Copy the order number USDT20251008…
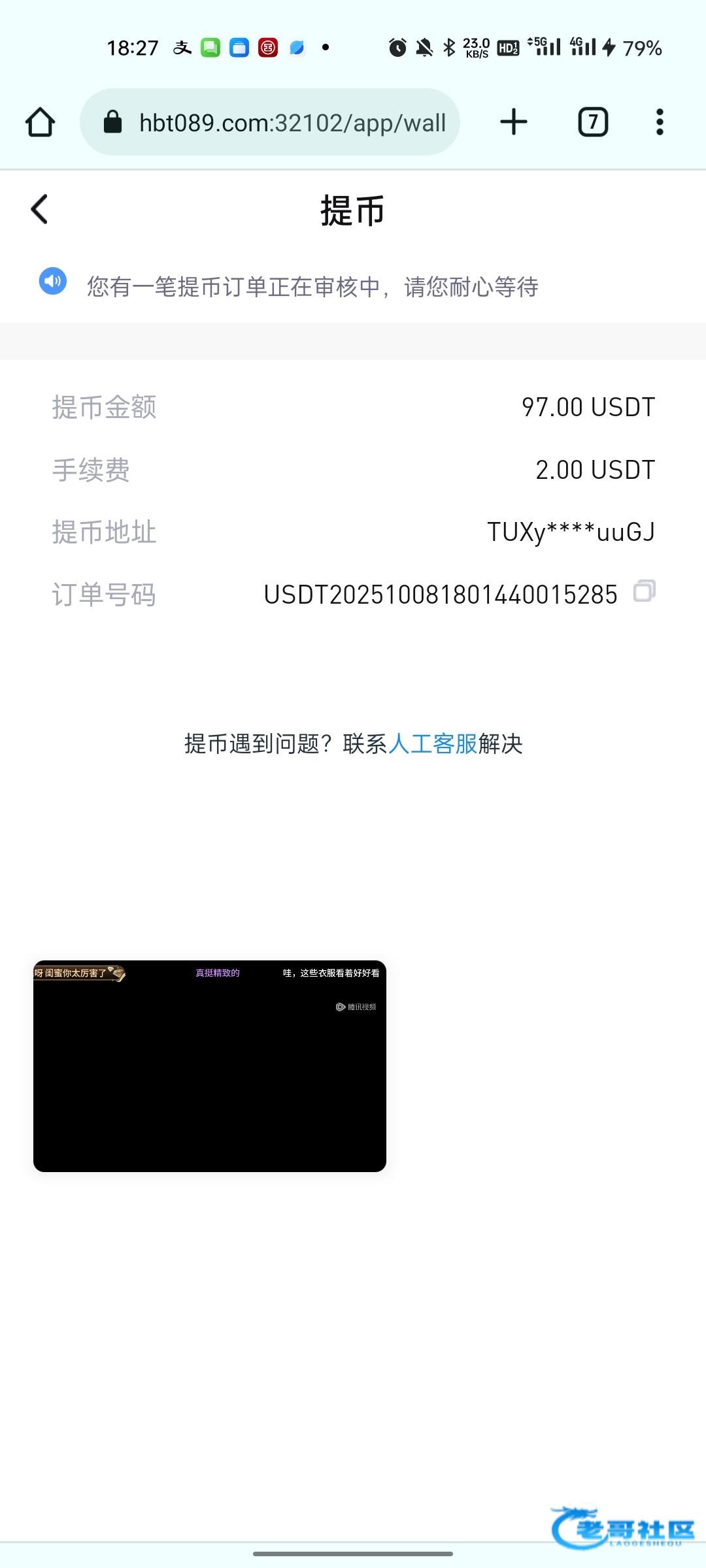The height and width of the screenshot is (1568, 706). click(644, 591)
